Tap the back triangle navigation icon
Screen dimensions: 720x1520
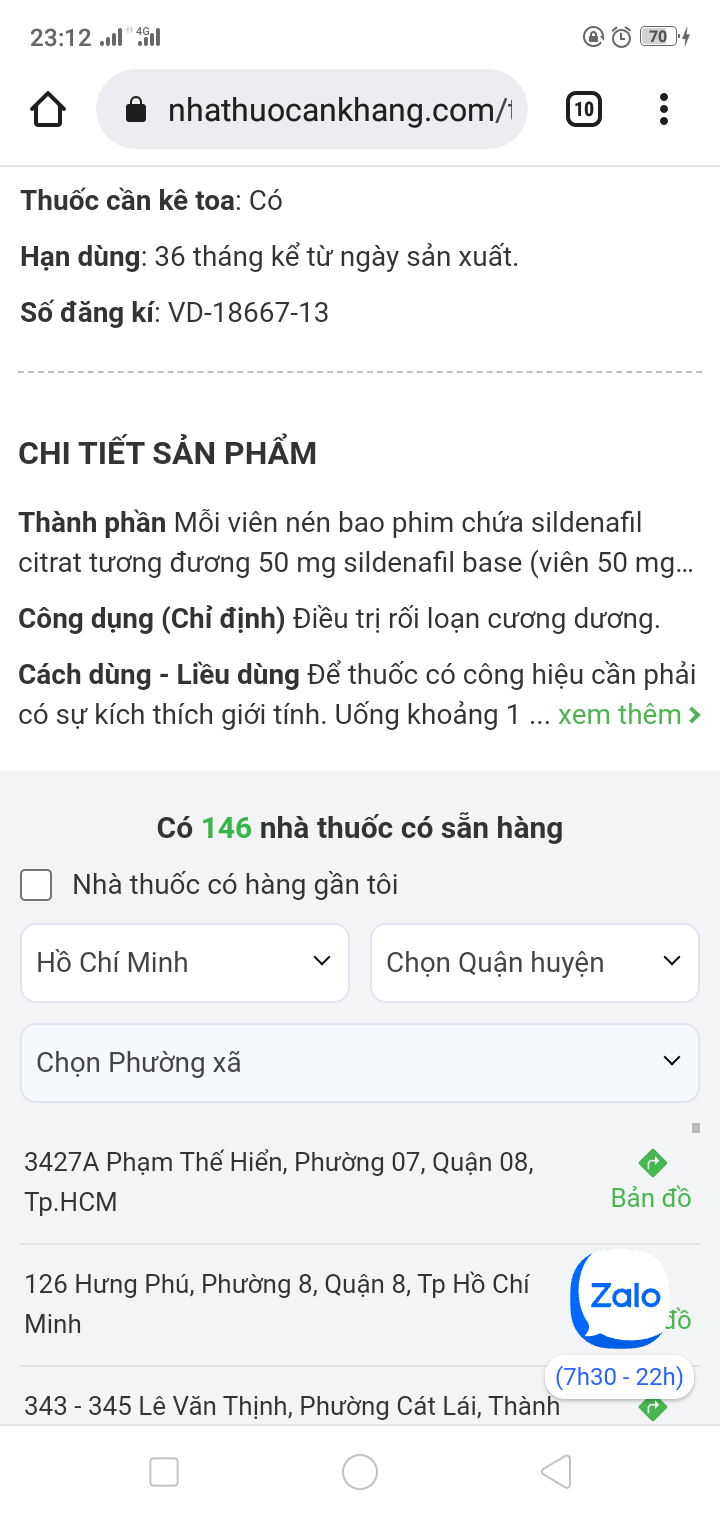(556, 1472)
